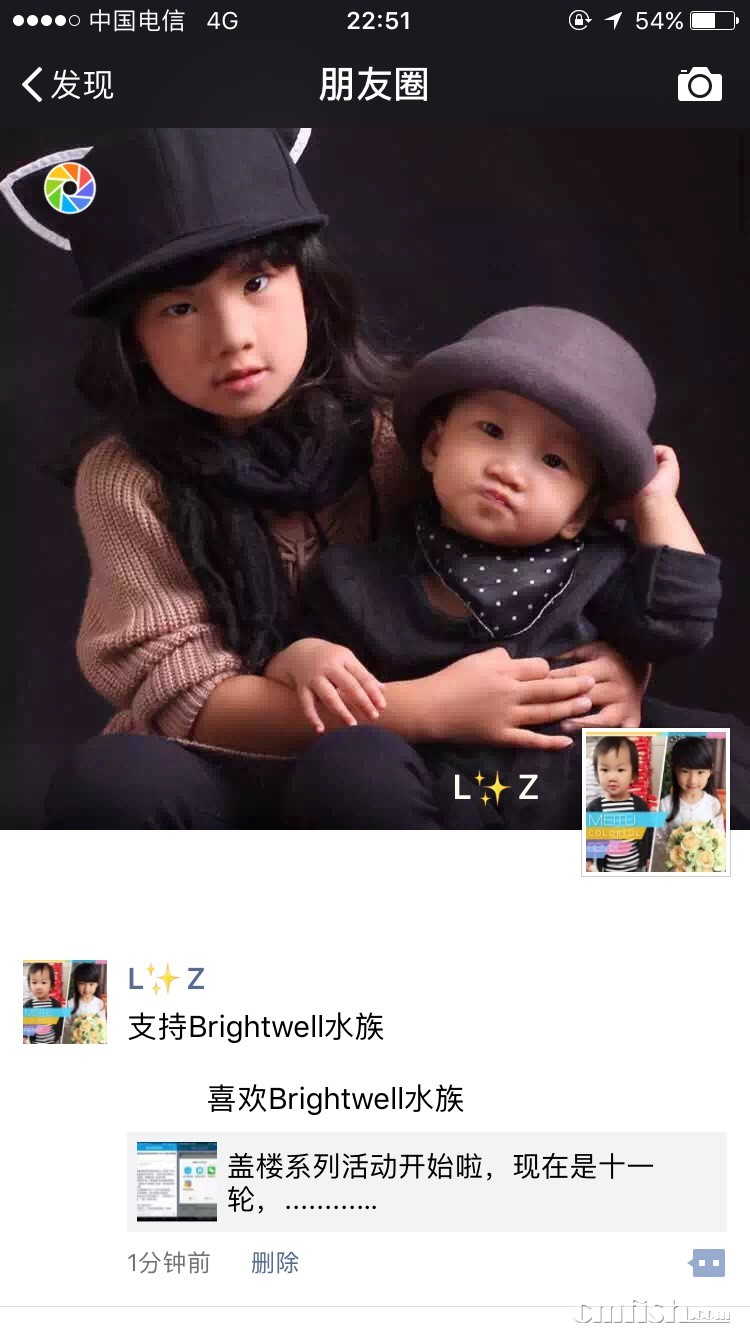Viewport: 750px width, 1334px height.
Task: Open the like and comment bubble
Action: [708, 1263]
